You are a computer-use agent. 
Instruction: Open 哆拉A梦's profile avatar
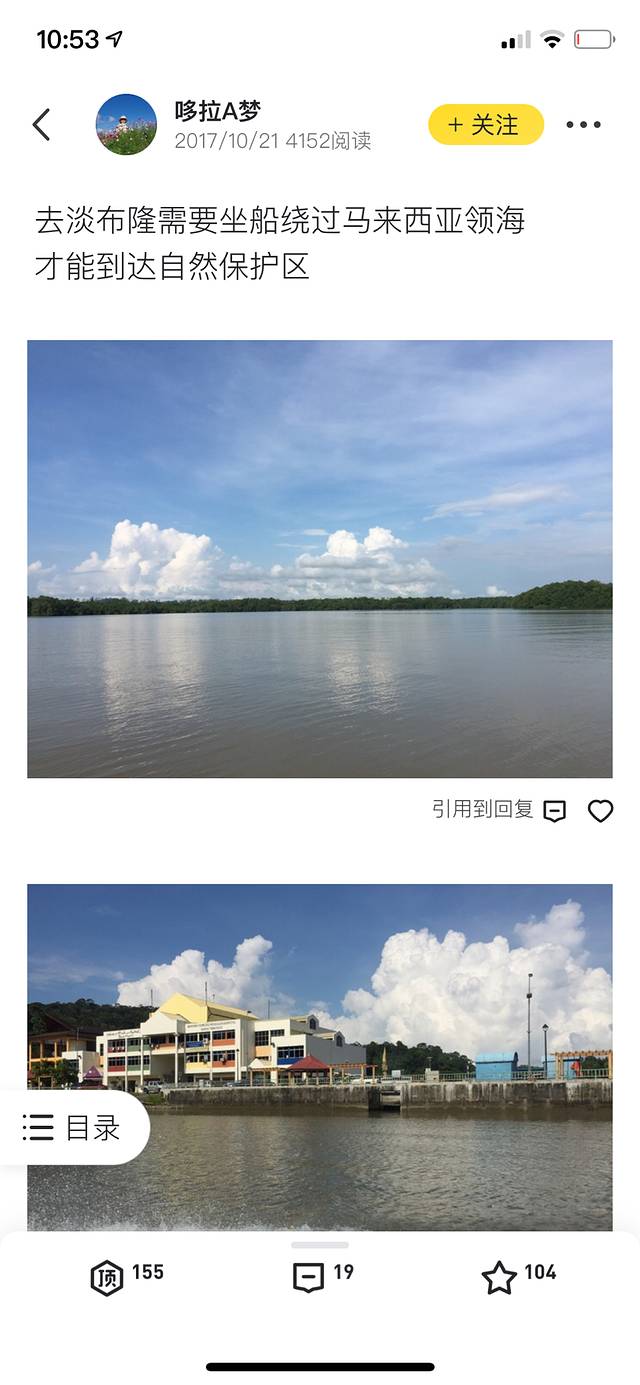tap(126, 125)
